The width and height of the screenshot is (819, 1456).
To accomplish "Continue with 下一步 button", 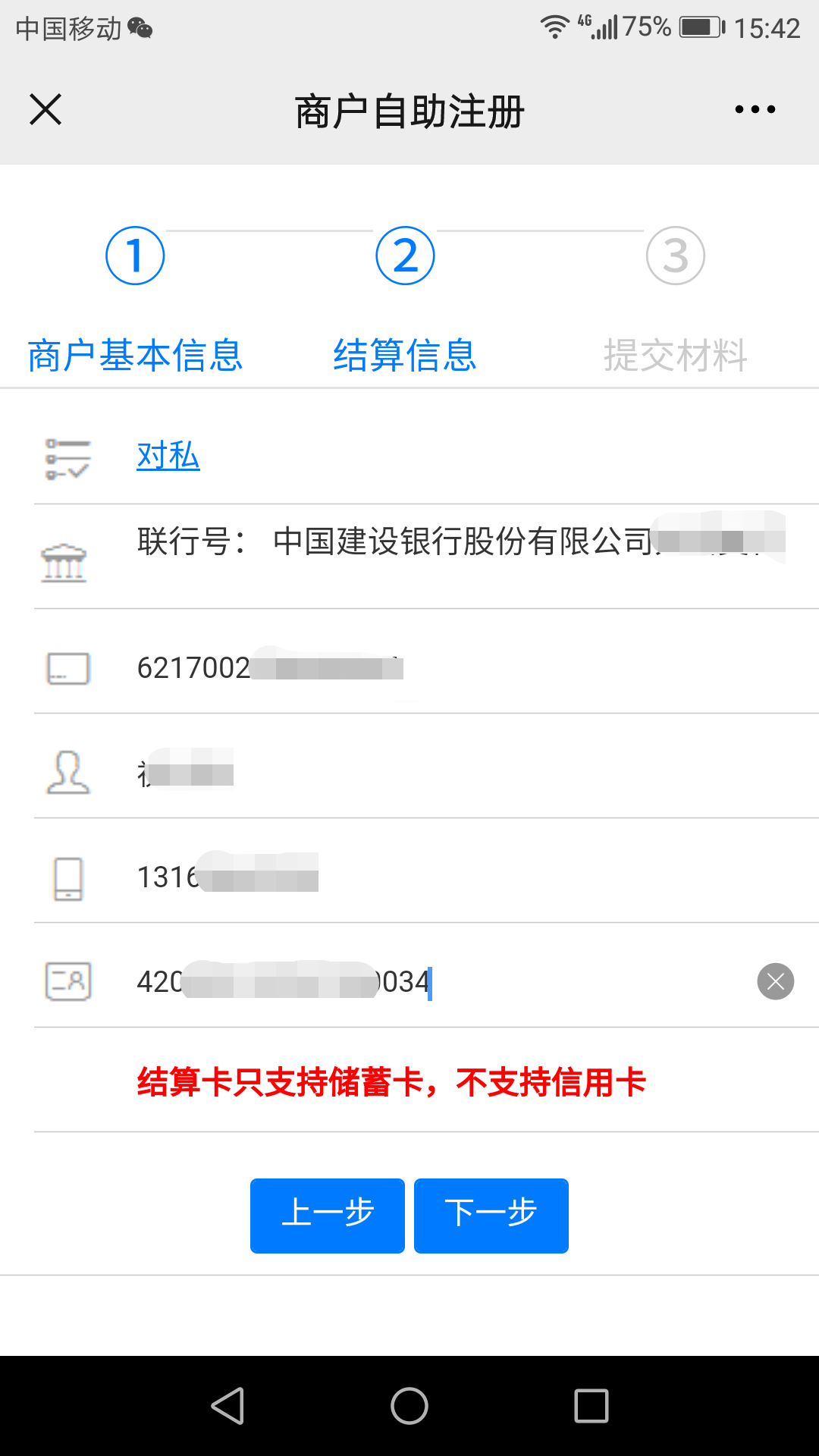I will [491, 1216].
